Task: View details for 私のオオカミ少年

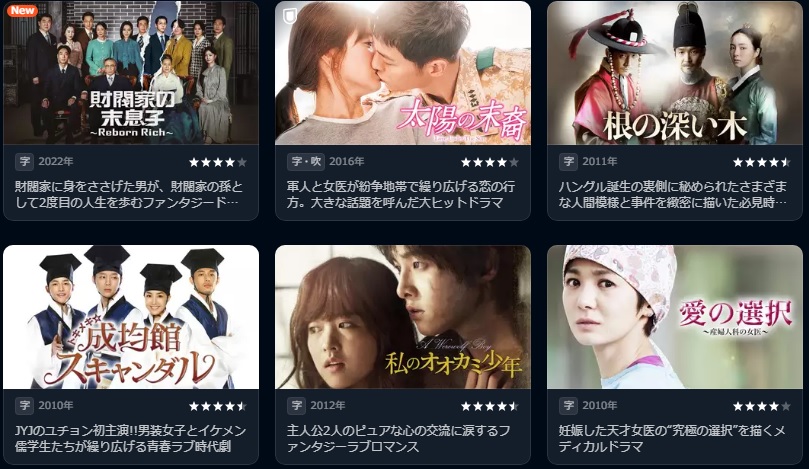Action: pos(403,318)
